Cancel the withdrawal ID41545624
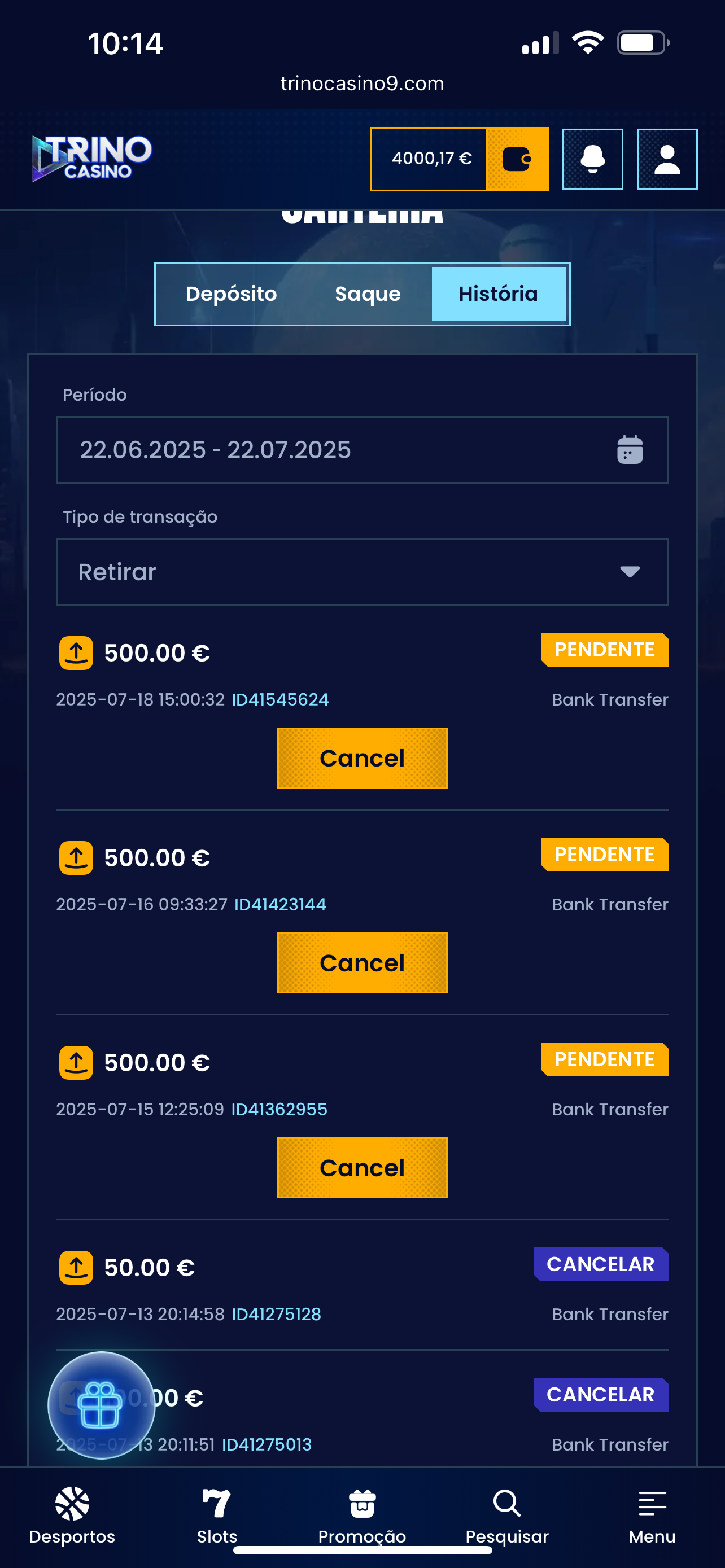This screenshot has width=725, height=1568. [x=362, y=758]
